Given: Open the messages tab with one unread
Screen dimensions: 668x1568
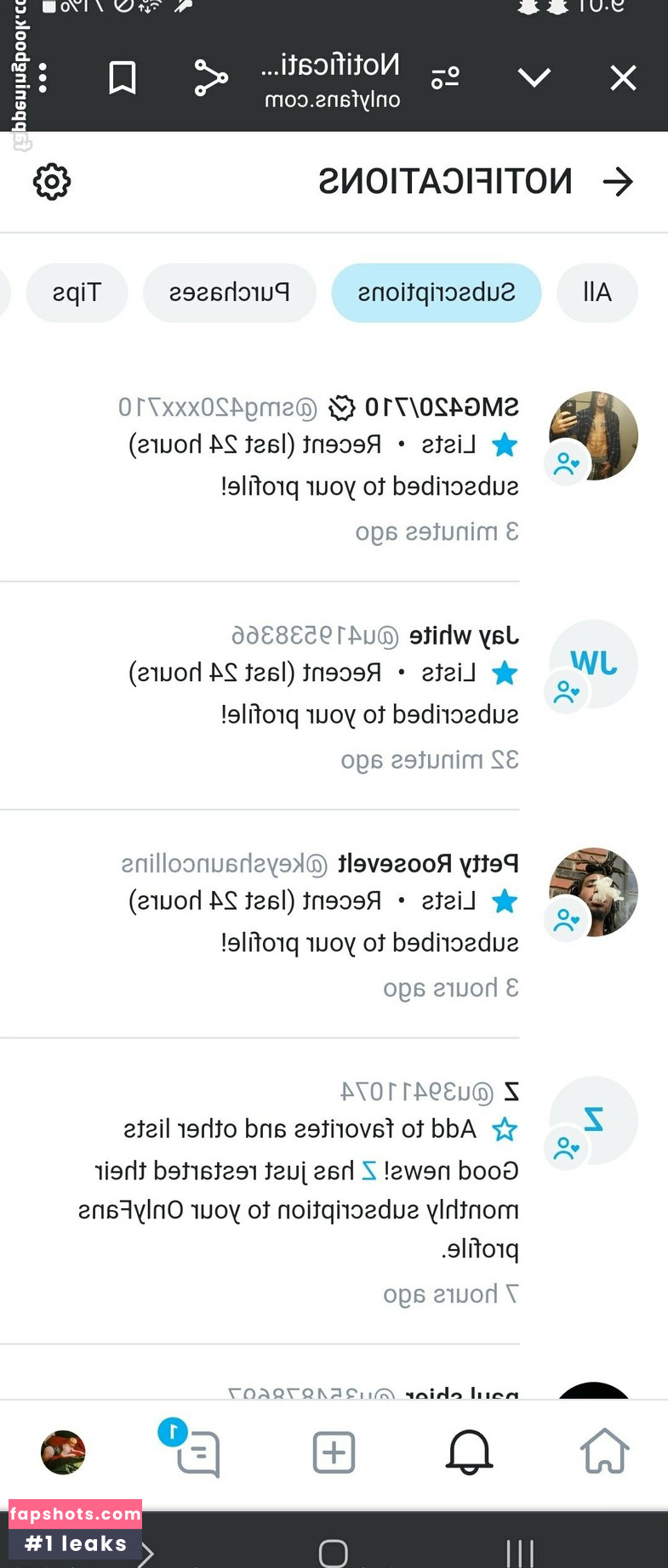Looking at the screenshot, I should pyautogui.click(x=197, y=1452).
